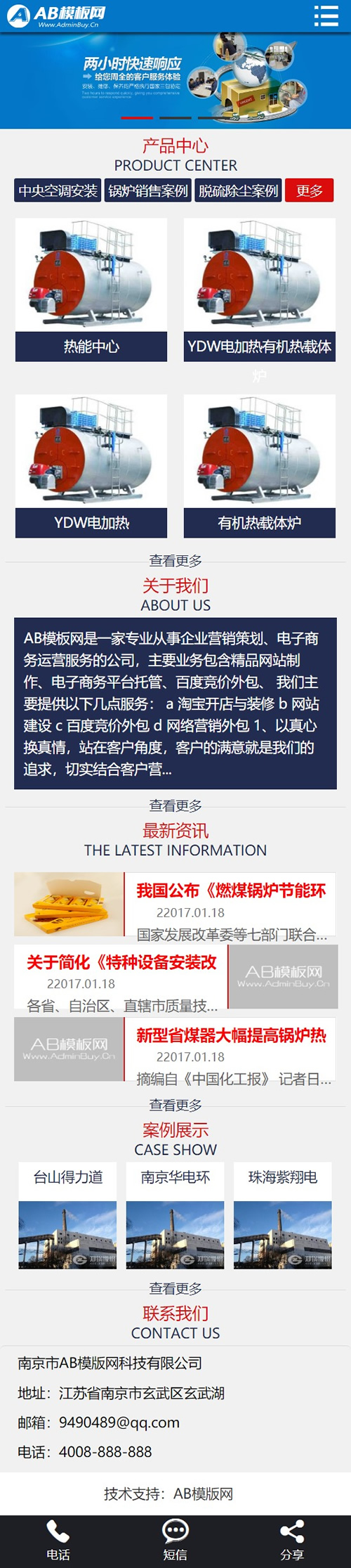Select the 脱硫除尘案例 category
Screen dimensions: 351x1568
point(238,190)
